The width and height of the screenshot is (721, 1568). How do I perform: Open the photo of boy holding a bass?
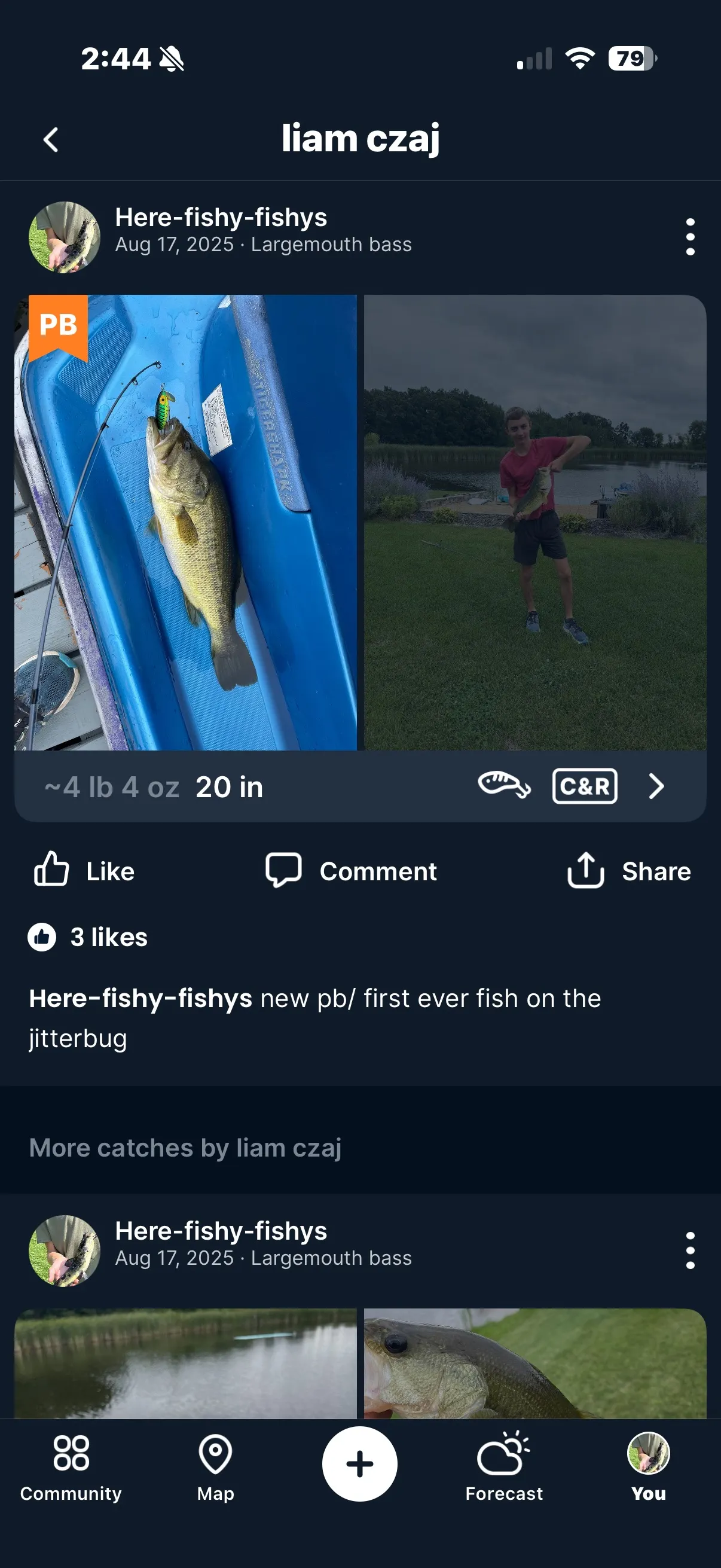tap(534, 522)
